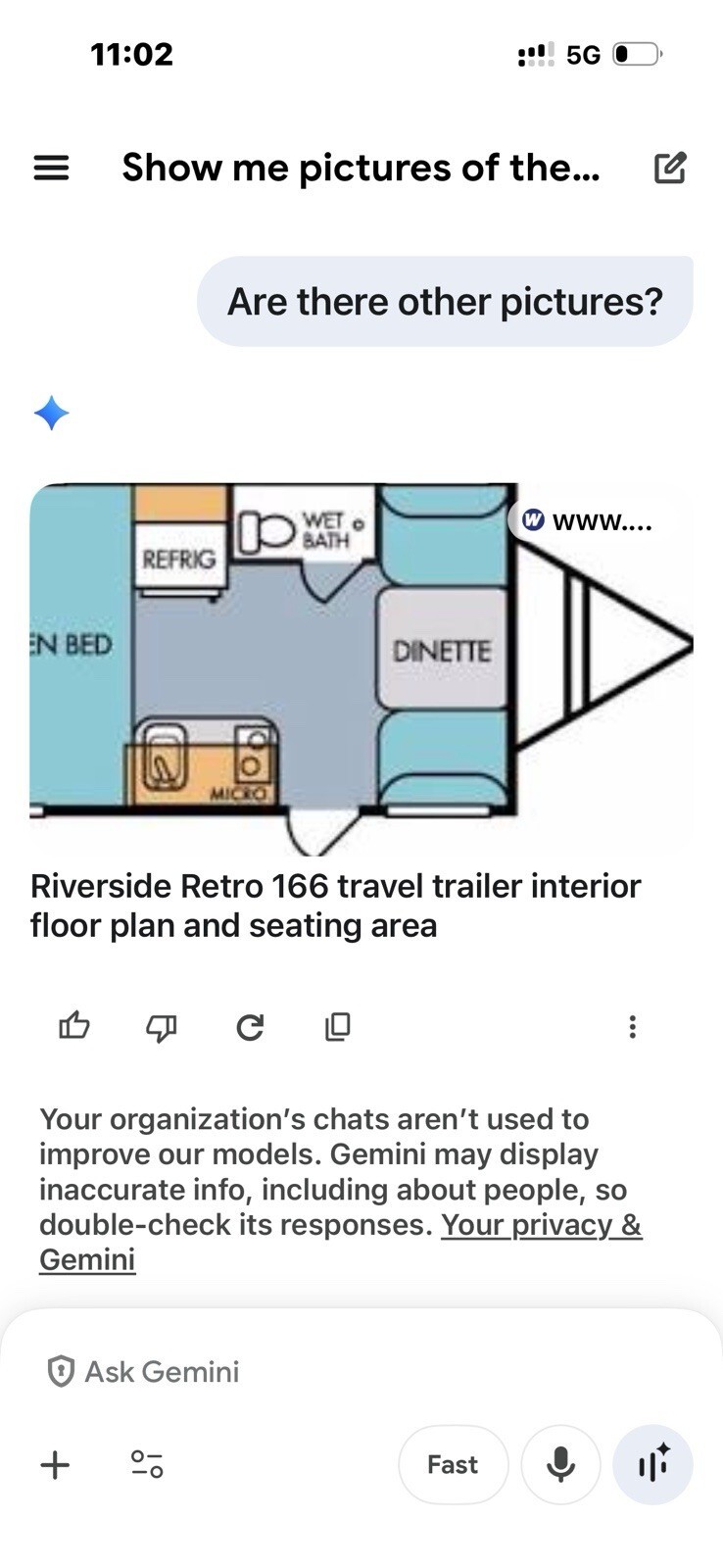This screenshot has height=1568, width=723.
Task: Focus the Ask Gemini text field
Action: pyautogui.click(x=294, y=1371)
